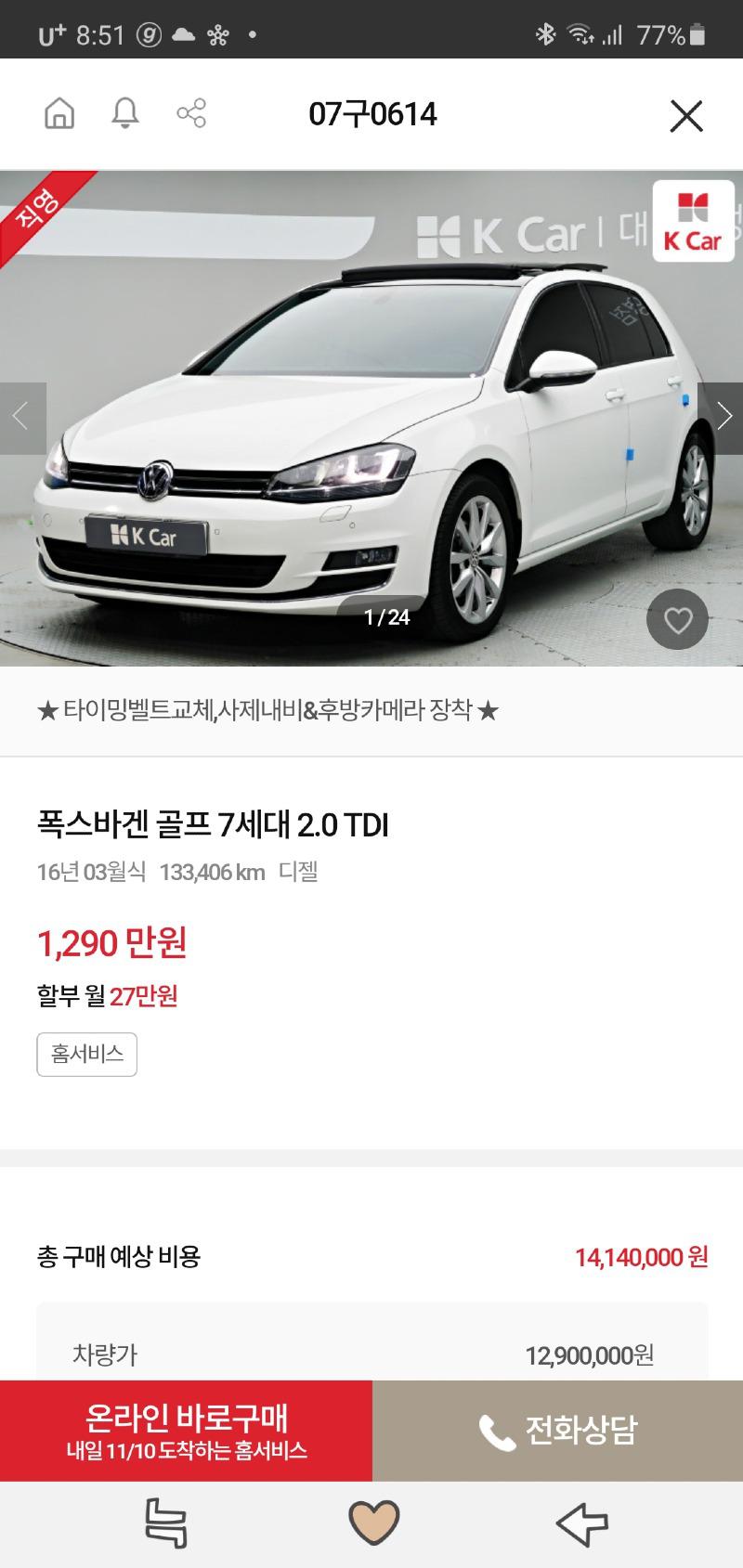Add this Golf to favorites with the heart icon
Screen dimensions: 743x1568
click(x=678, y=620)
